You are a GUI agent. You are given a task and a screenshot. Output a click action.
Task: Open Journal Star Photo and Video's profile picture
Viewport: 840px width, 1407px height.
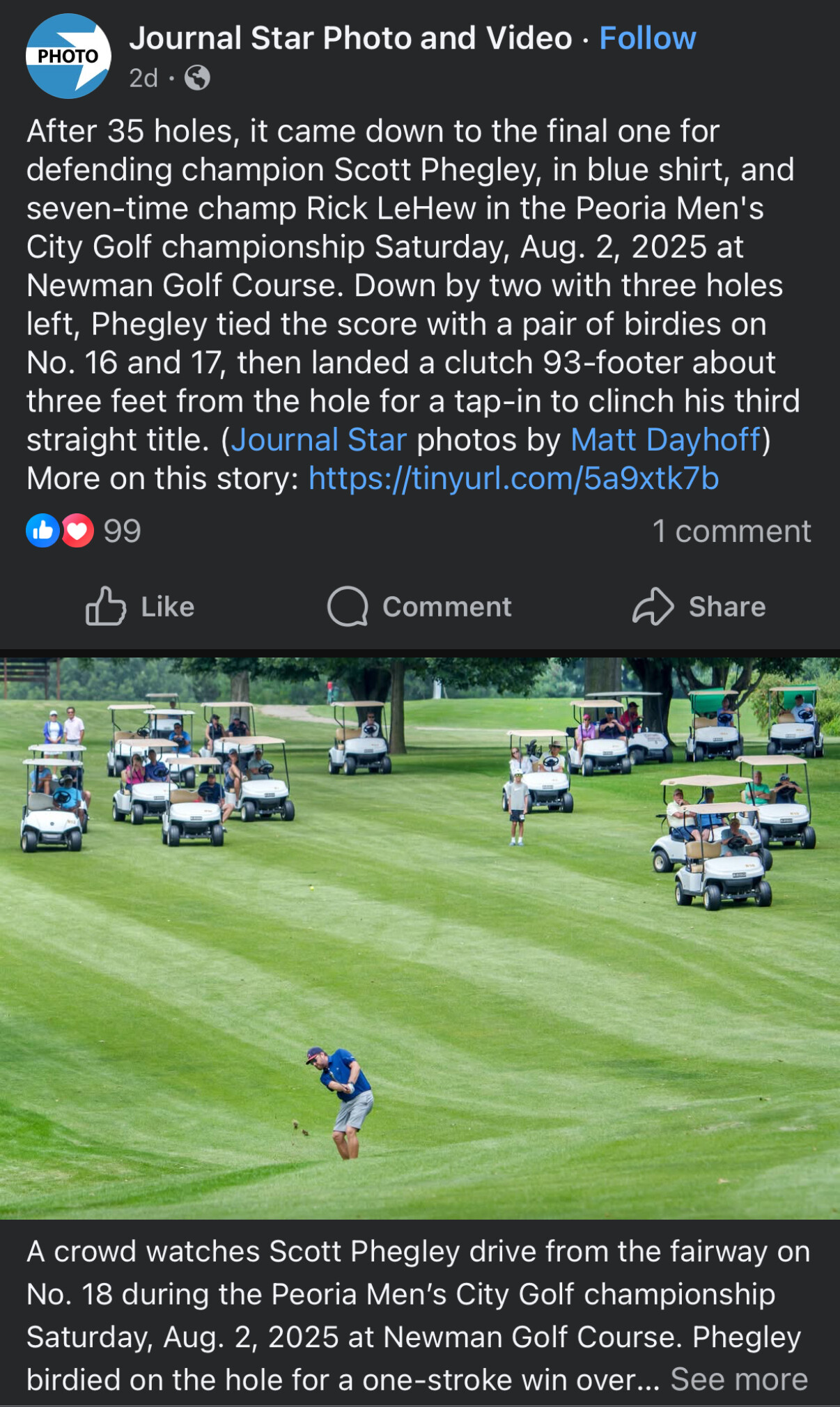click(68, 56)
